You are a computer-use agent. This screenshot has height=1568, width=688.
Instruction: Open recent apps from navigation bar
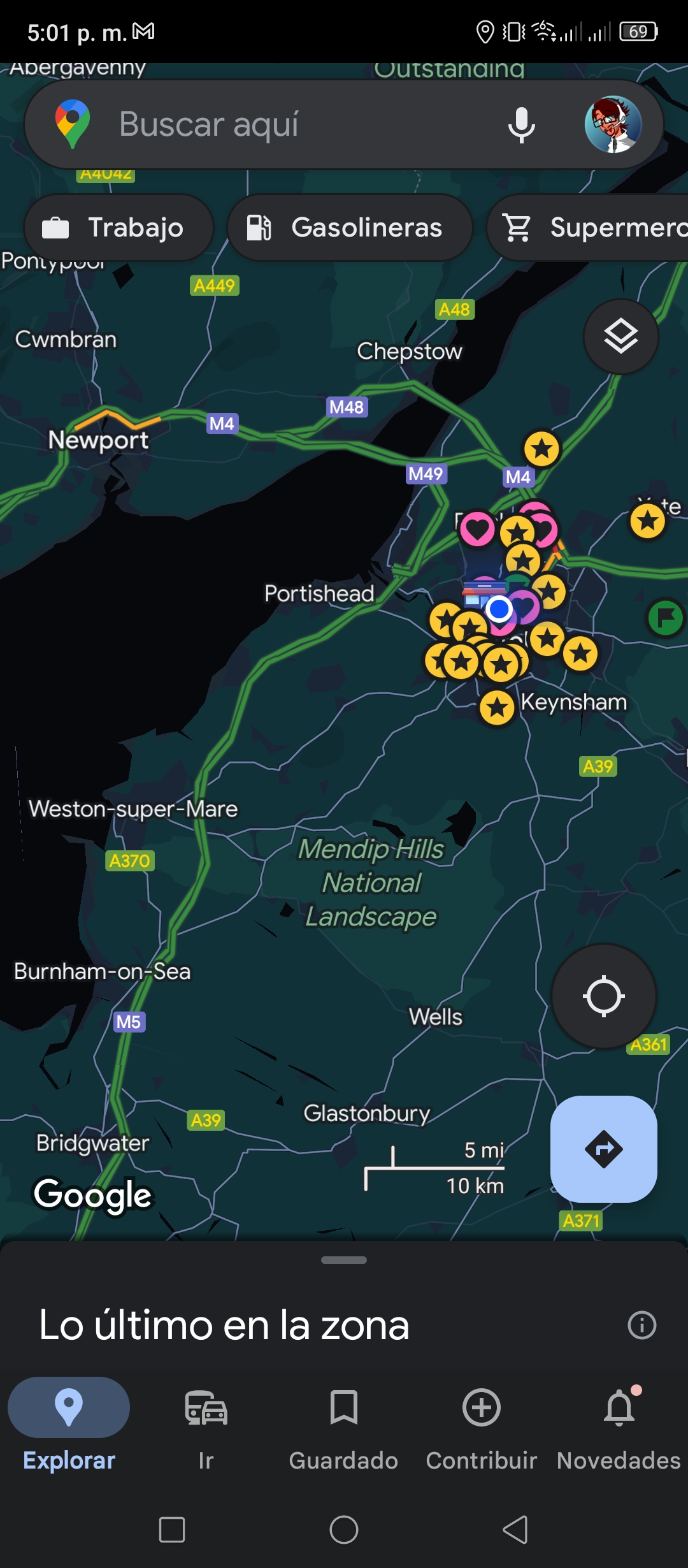point(172,1530)
